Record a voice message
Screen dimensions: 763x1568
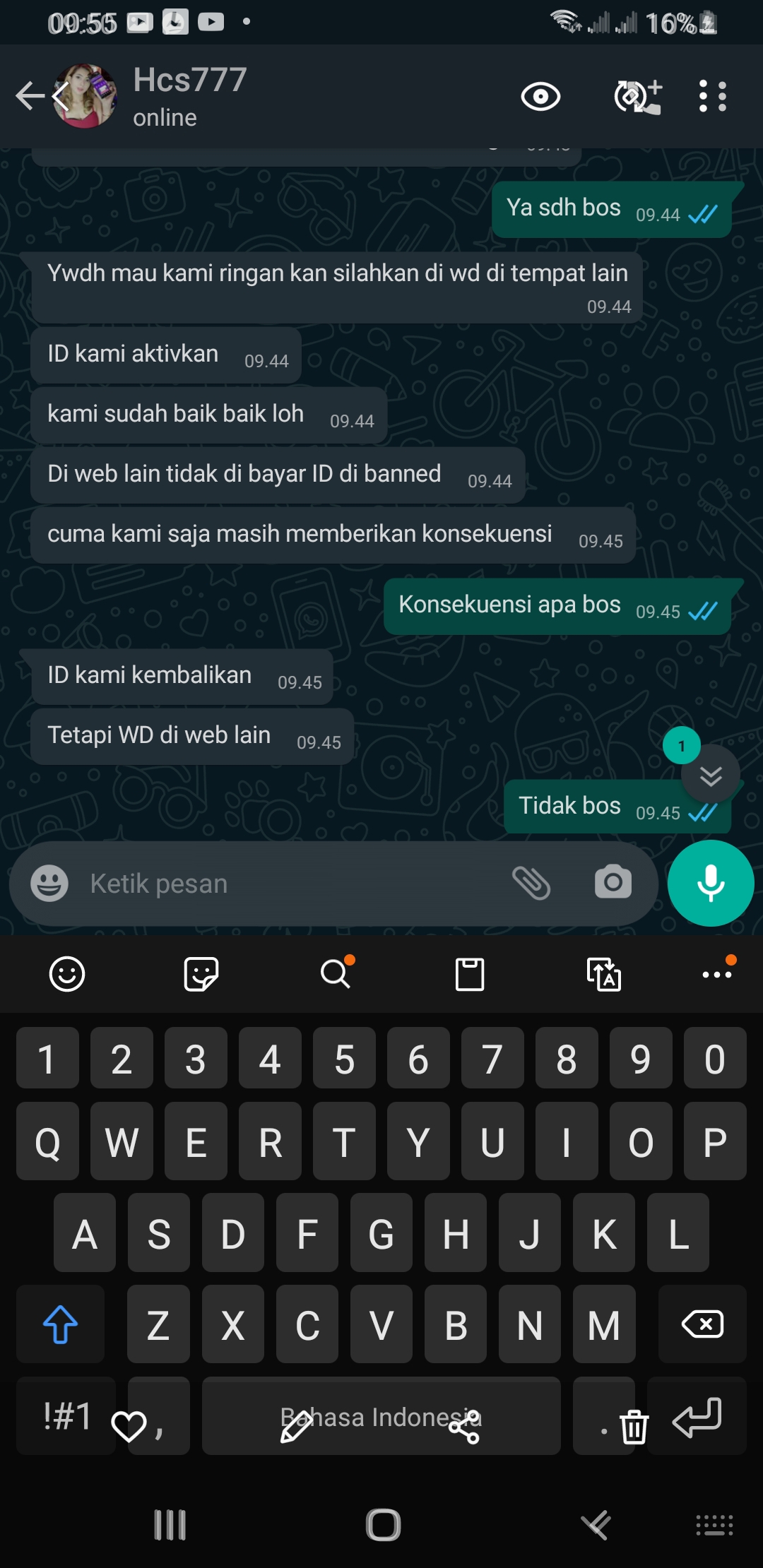(x=710, y=883)
